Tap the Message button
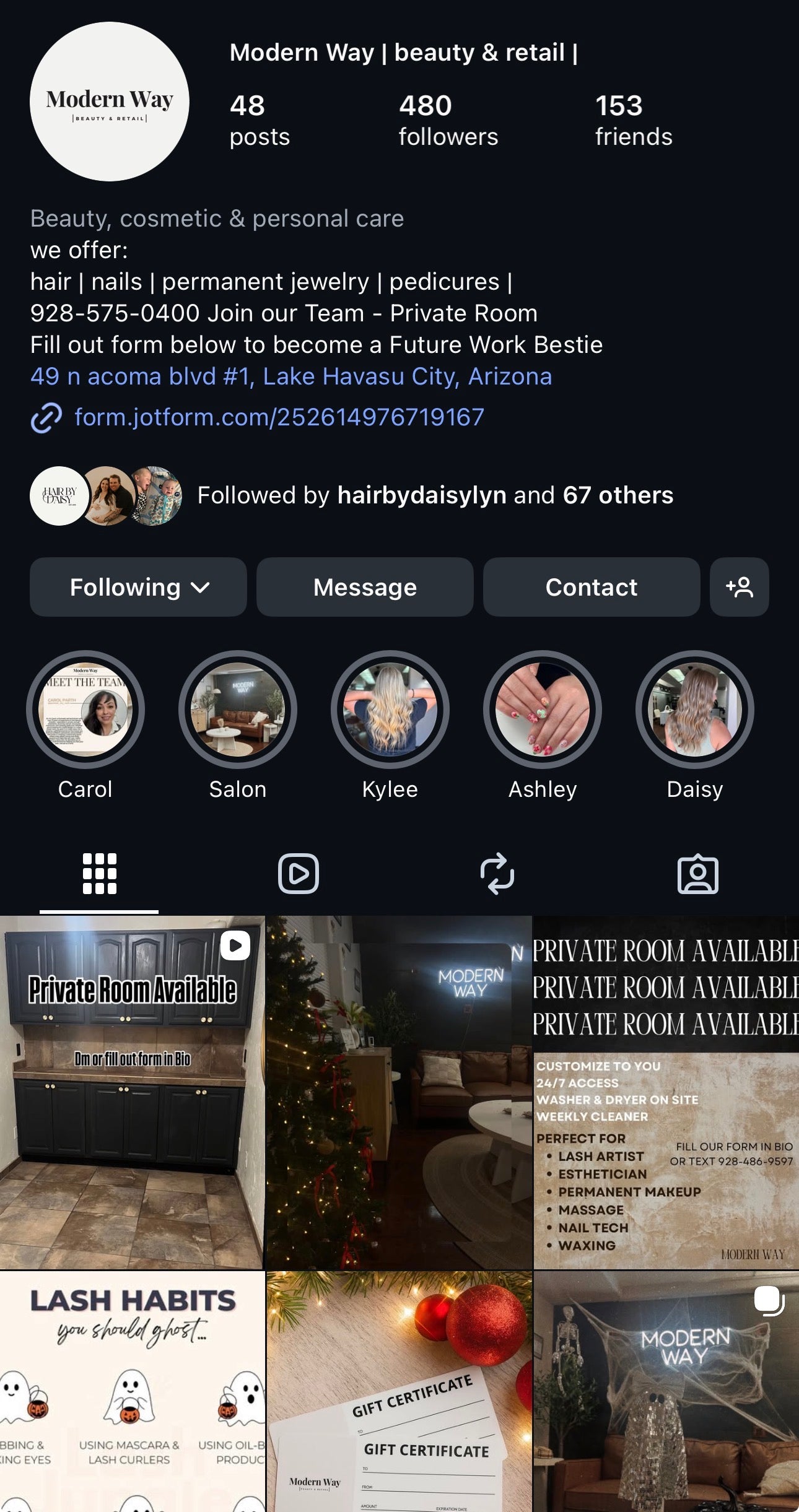The height and width of the screenshot is (1512, 799). [365, 586]
